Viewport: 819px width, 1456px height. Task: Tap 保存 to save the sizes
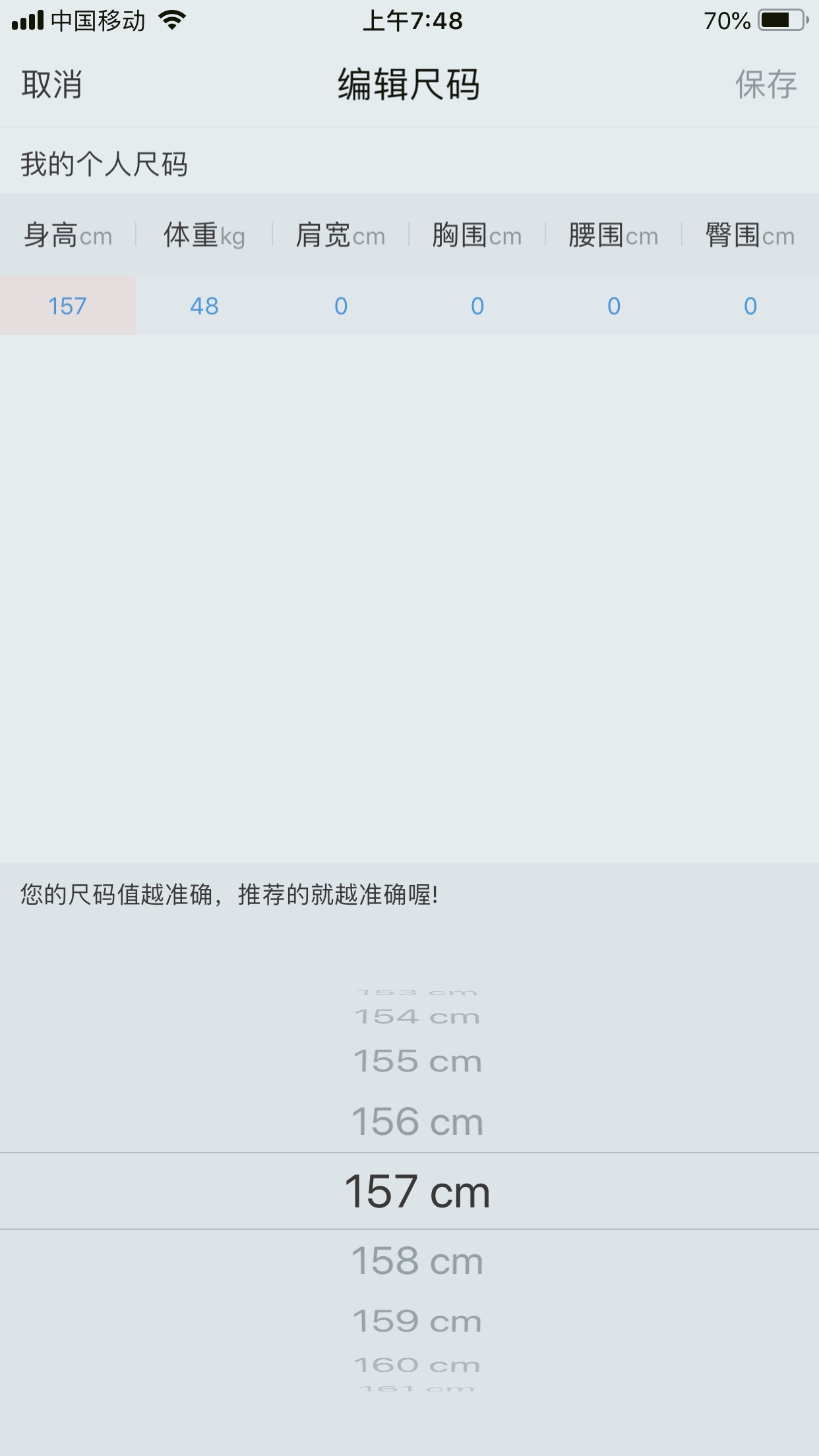coord(766,84)
